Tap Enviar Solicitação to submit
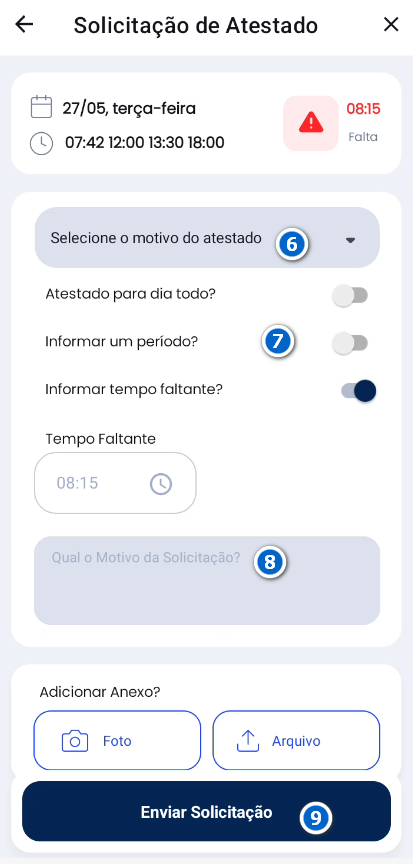Screen dimensions: 413x864 (206, 812)
